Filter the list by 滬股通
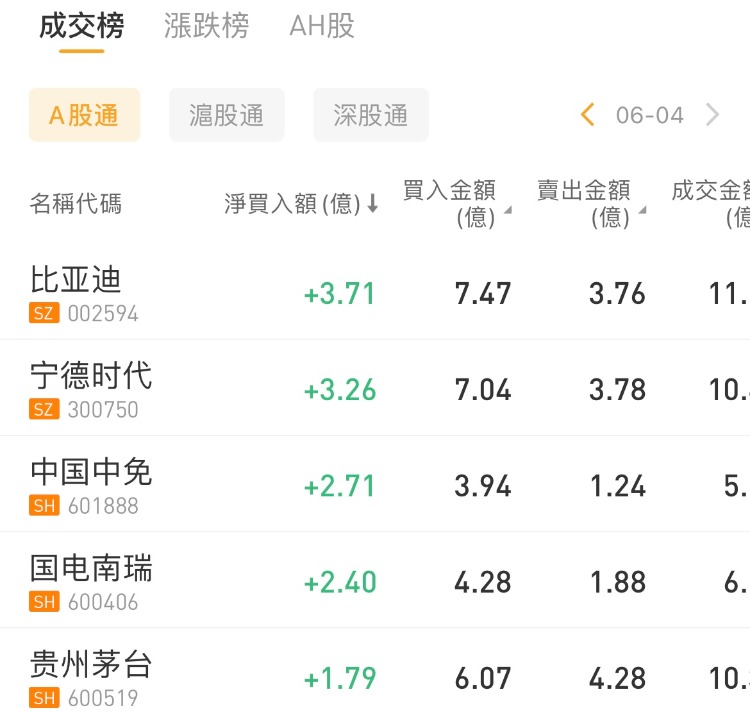 coord(227,115)
